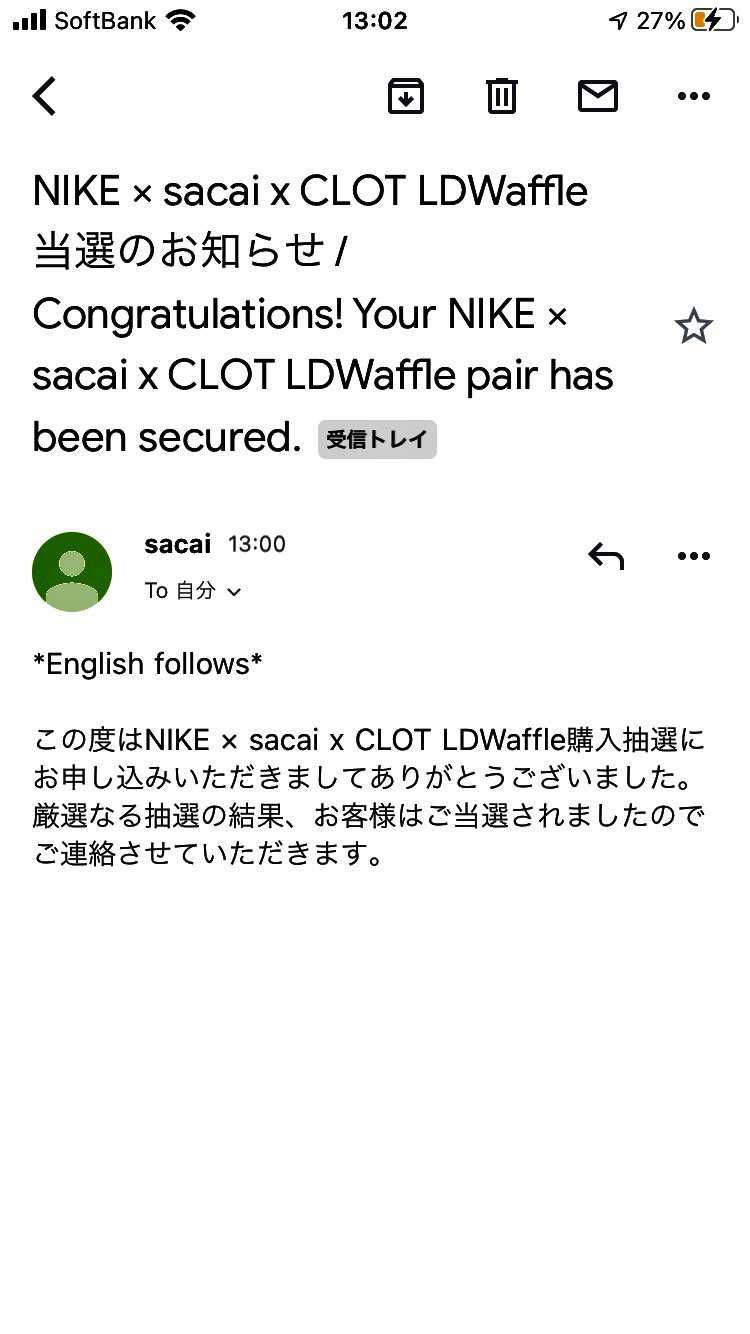Delete the sacai email
The width and height of the screenshot is (750, 1334).
pyautogui.click(x=501, y=96)
